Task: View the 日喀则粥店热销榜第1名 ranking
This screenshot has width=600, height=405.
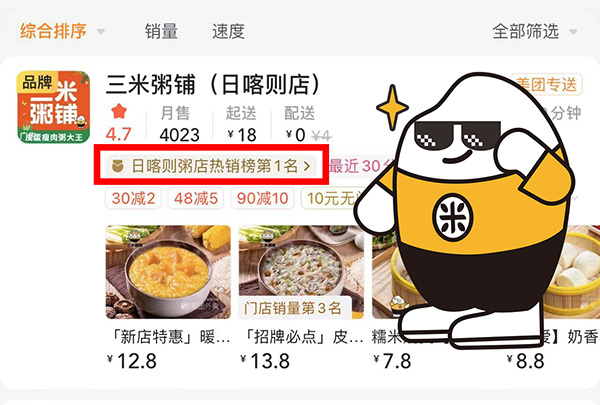Action: [208, 166]
